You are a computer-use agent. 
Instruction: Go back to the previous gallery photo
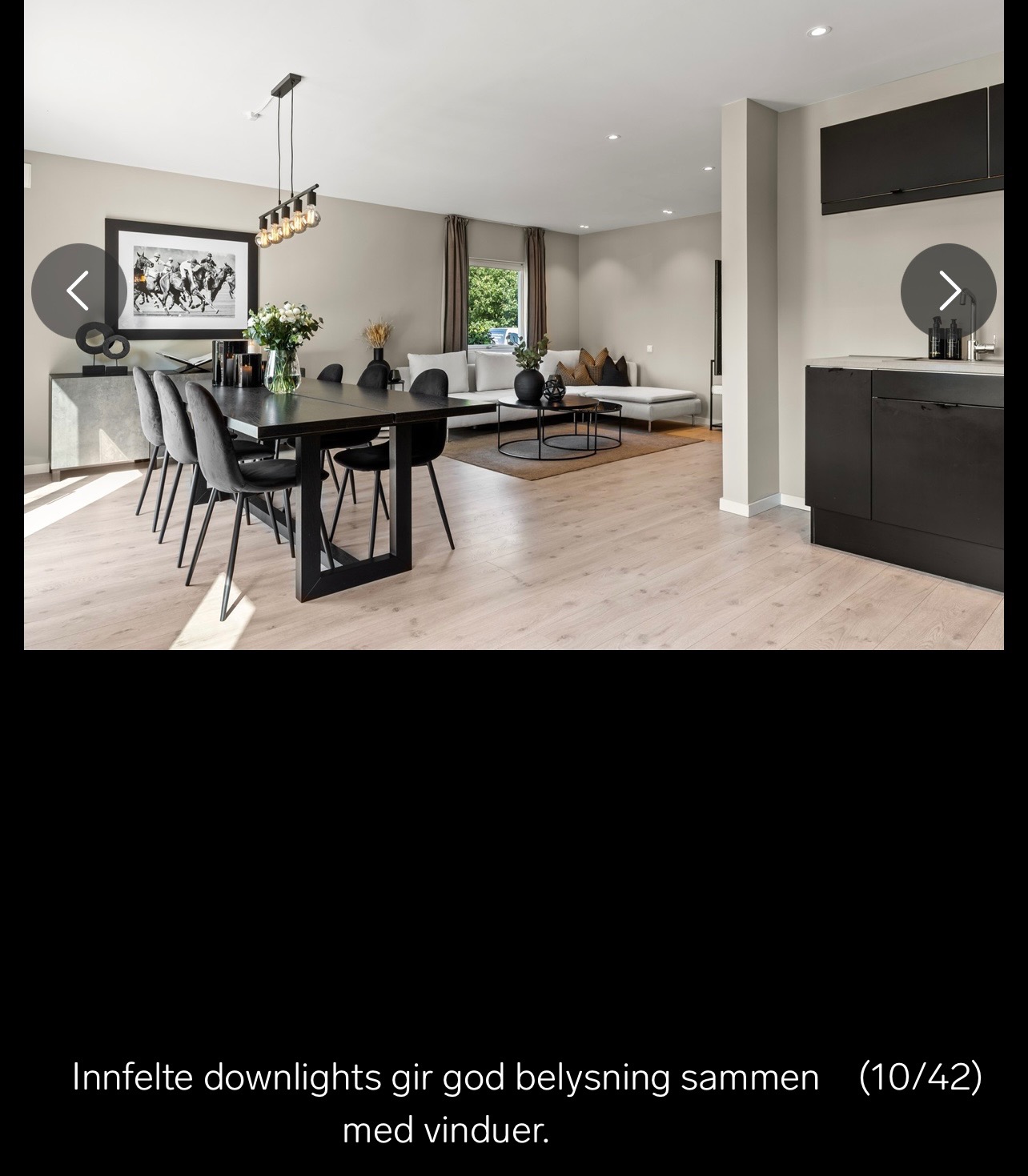pos(78,291)
